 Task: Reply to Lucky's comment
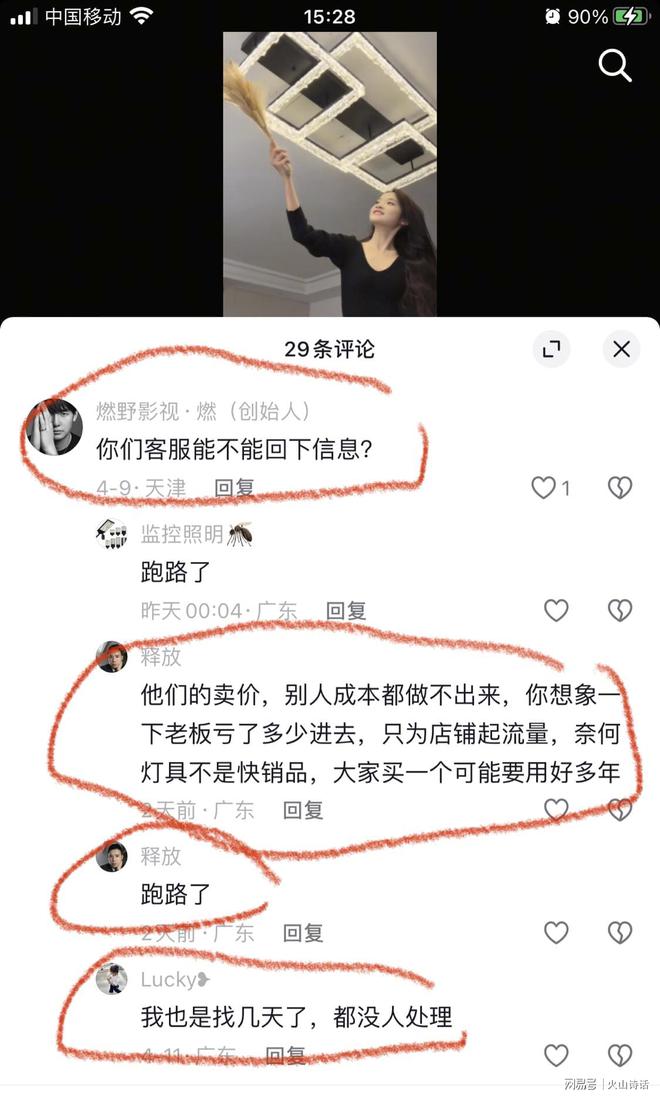[x=286, y=1055]
